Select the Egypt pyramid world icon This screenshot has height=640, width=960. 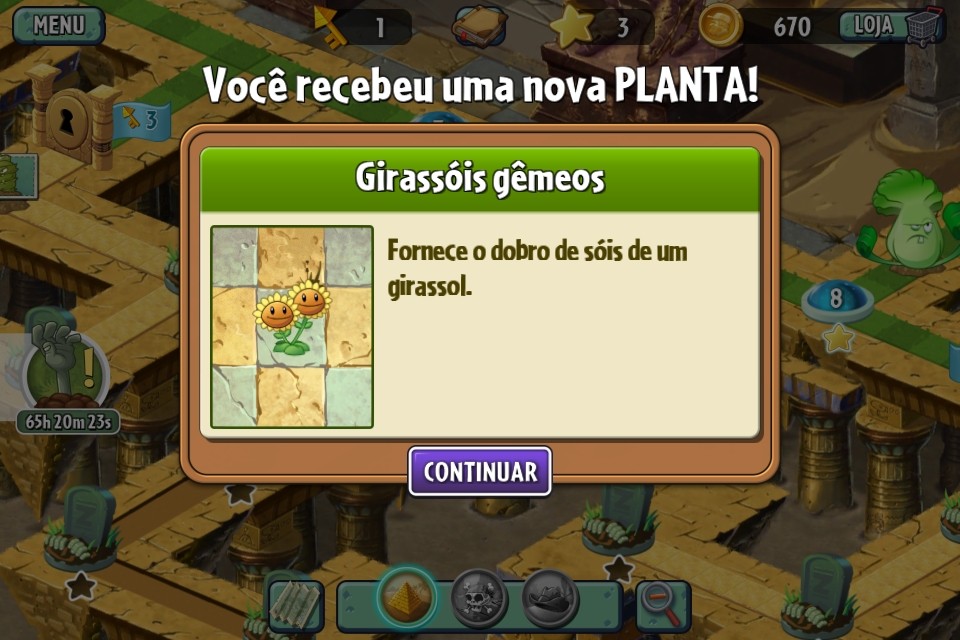(x=407, y=598)
